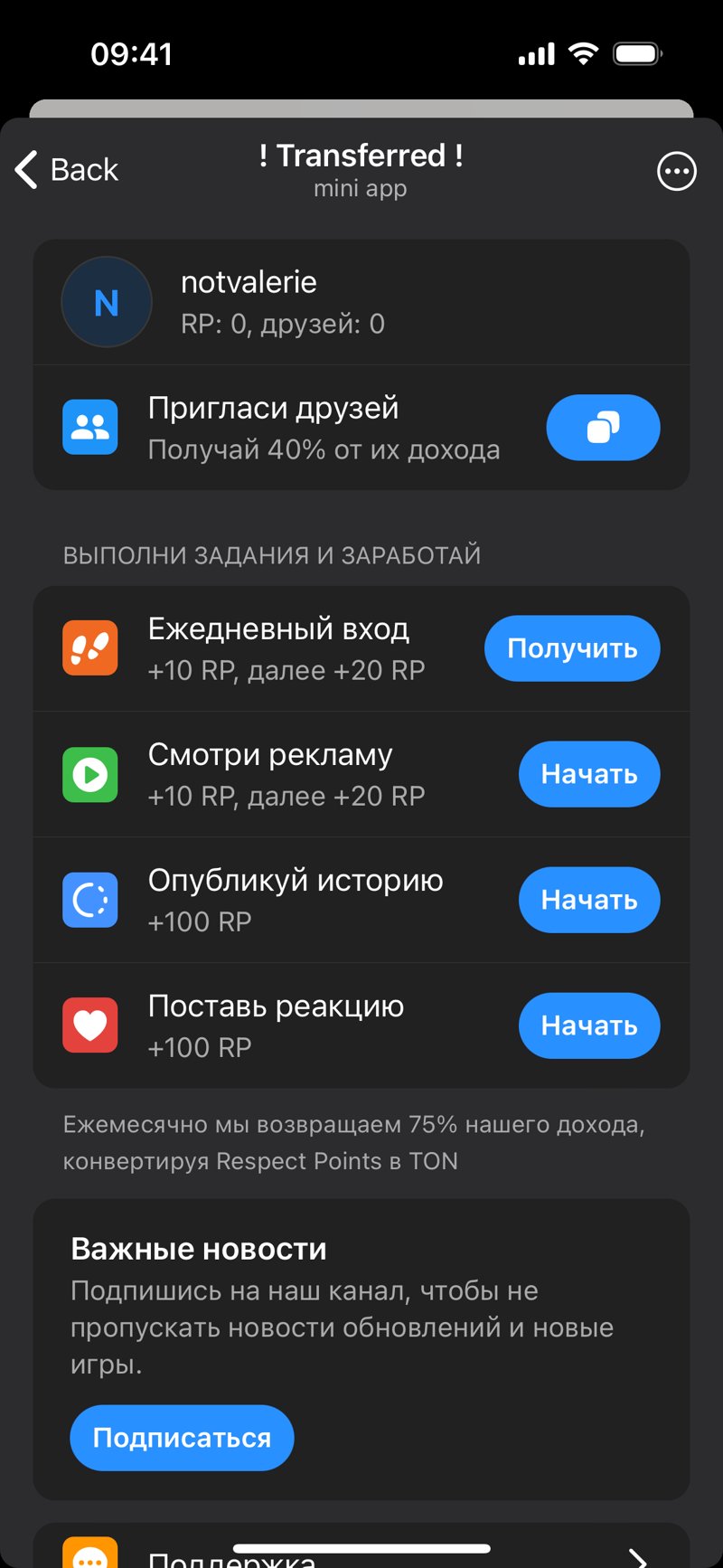The image size is (723, 1568).
Task: Click the green play icon beside Смотри рекламу
Action: pyautogui.click(x=89, y=774)
